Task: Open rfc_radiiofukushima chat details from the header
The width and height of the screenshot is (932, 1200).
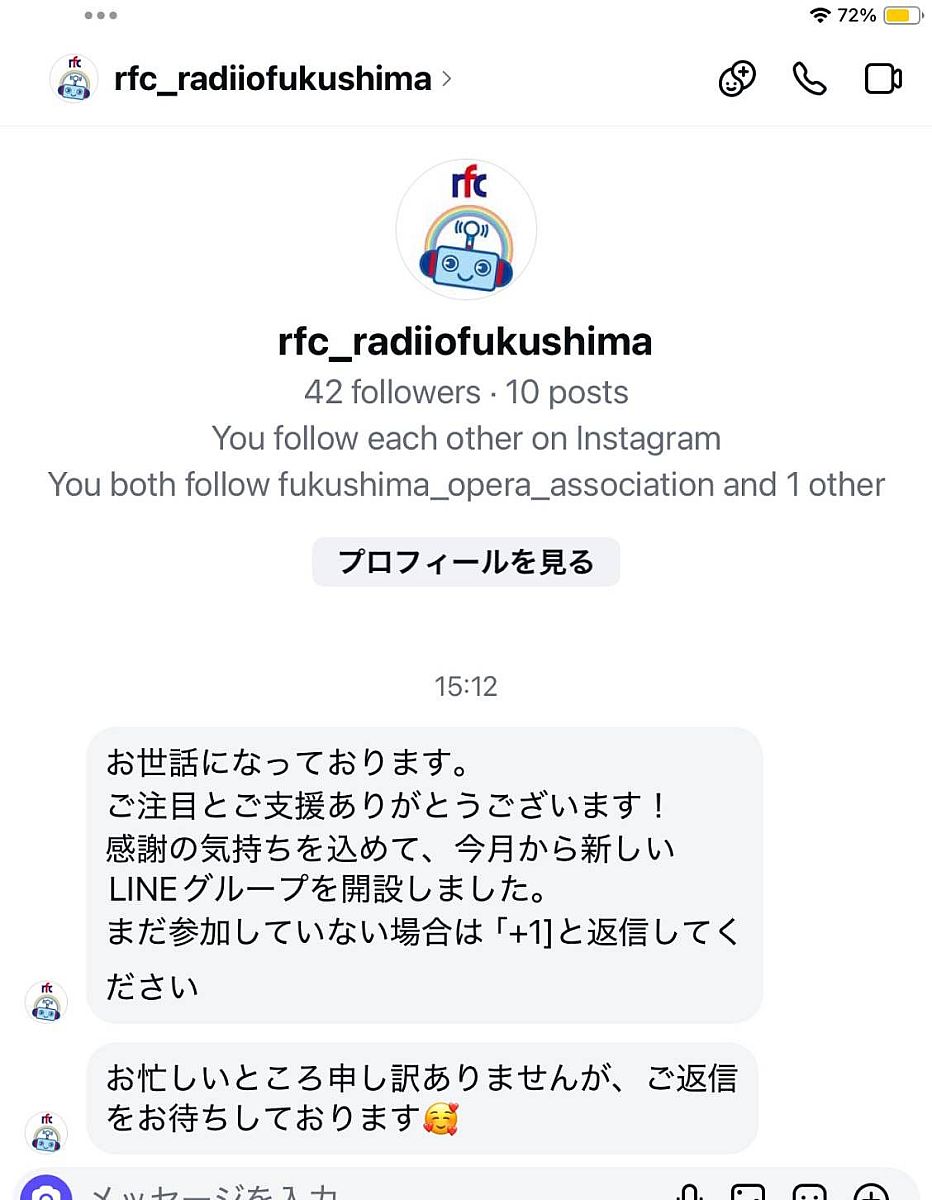Action: [272, 79]
